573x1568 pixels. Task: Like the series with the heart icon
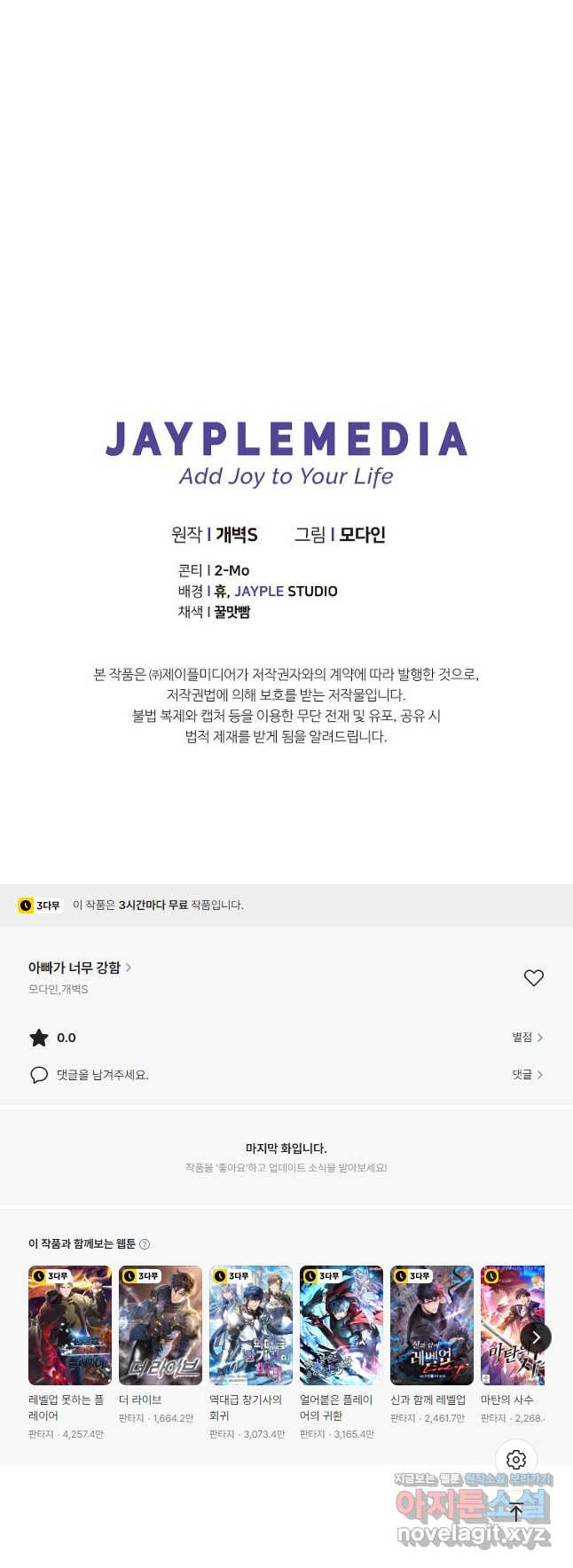(x=533, y=977)
